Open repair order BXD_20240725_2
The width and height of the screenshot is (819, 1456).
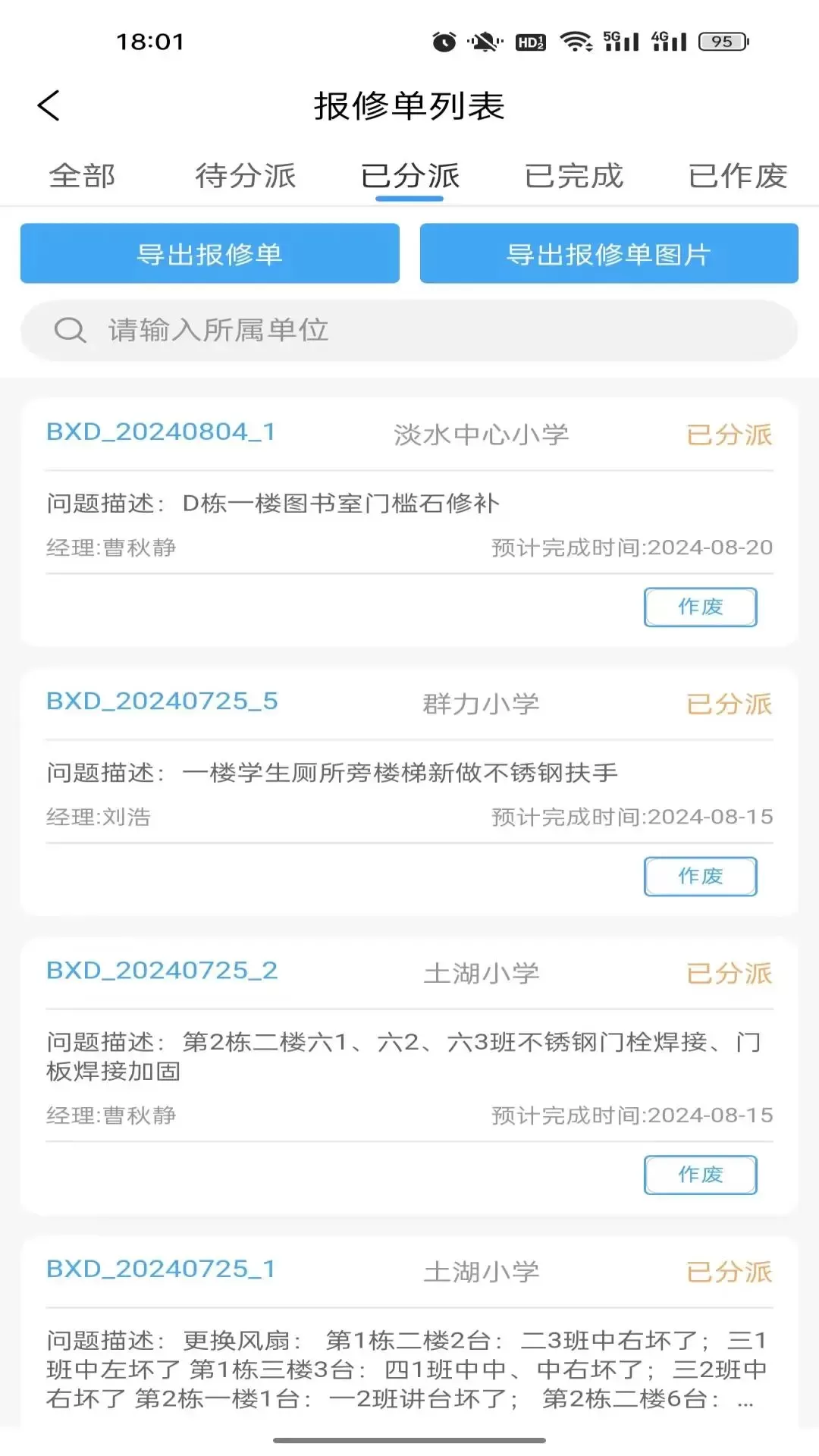click(162, 970)
